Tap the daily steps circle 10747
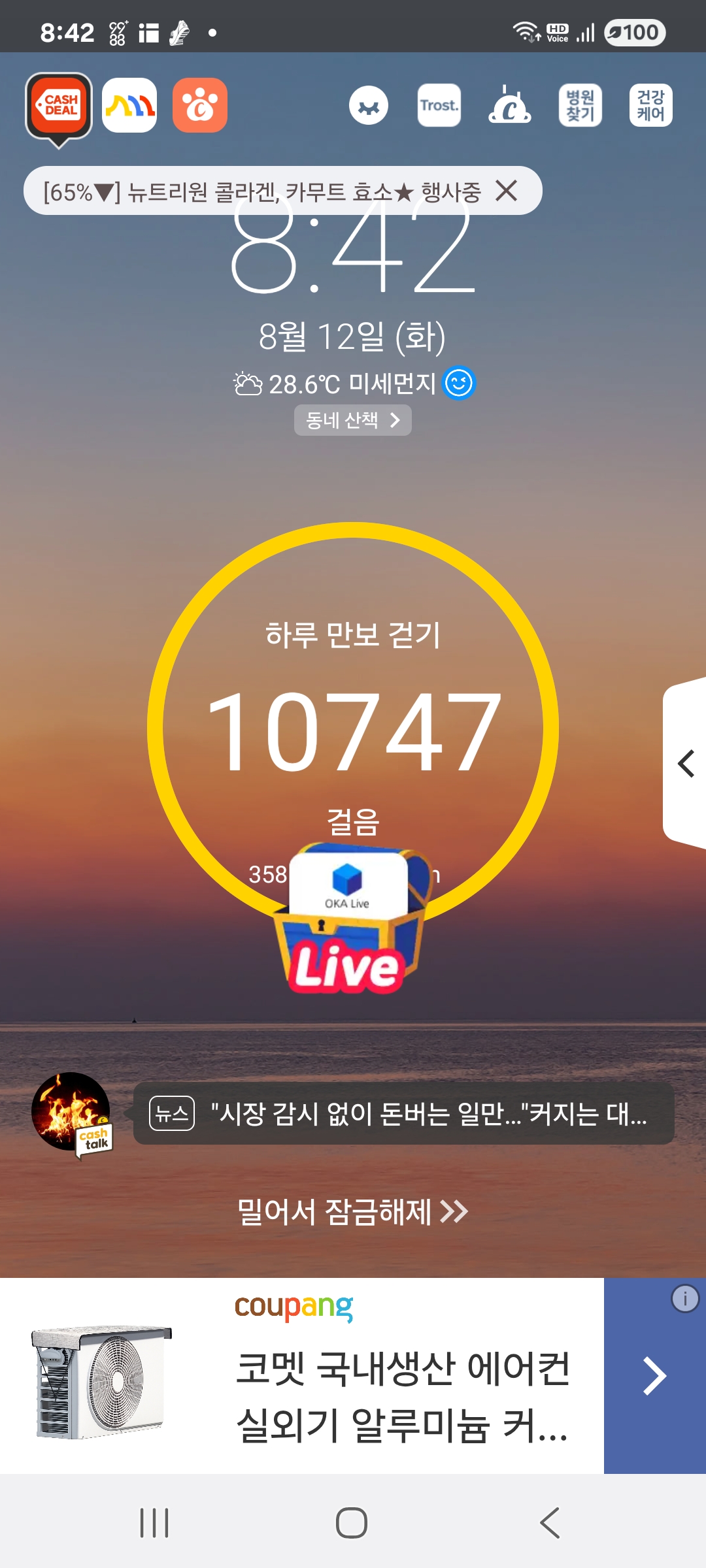The height and width of the screenshot is (1568, 706). [x=353, y=725]
